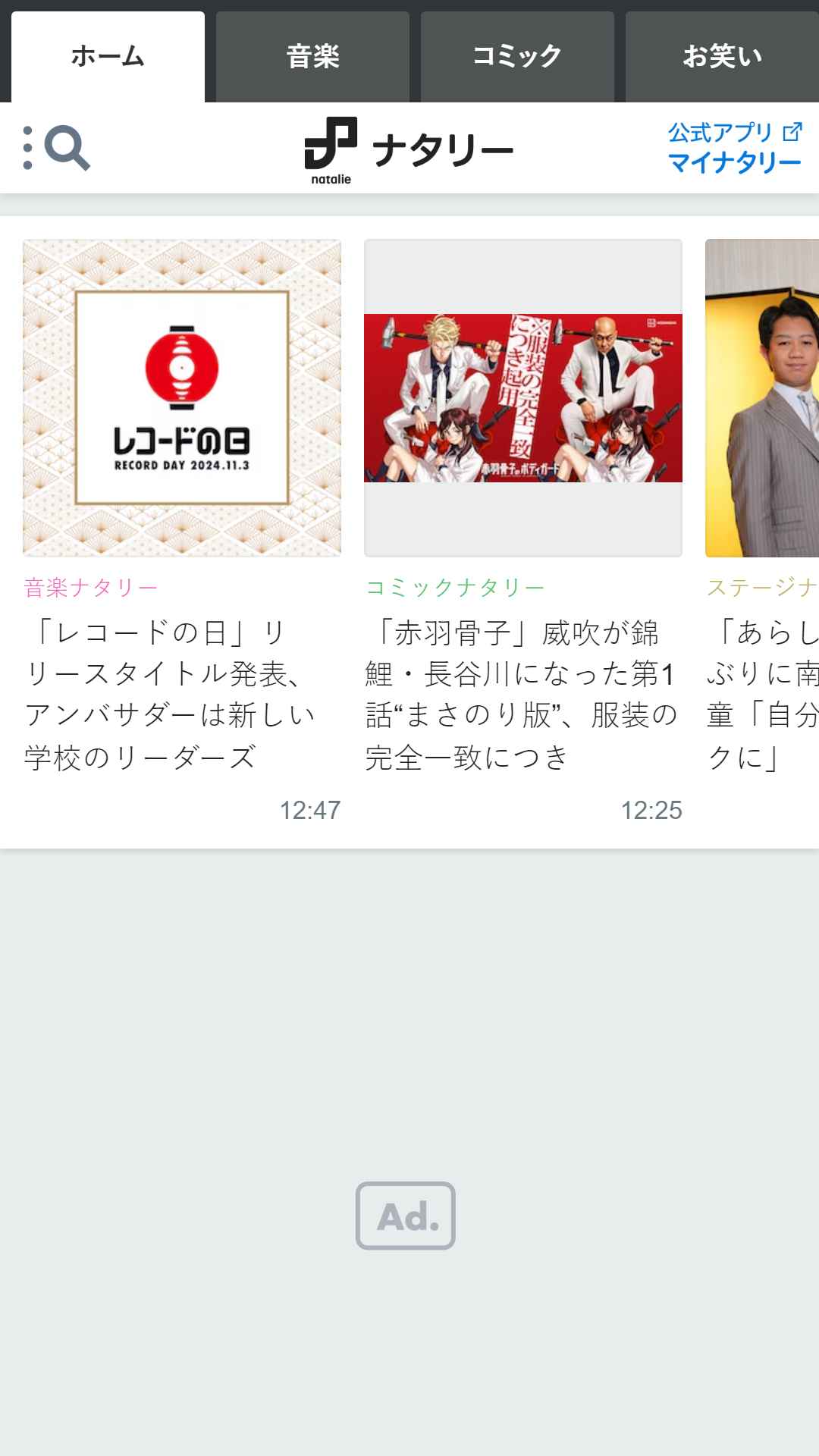
Task: Switch to the お笑い tab
Action: click(x=720, y=57)
